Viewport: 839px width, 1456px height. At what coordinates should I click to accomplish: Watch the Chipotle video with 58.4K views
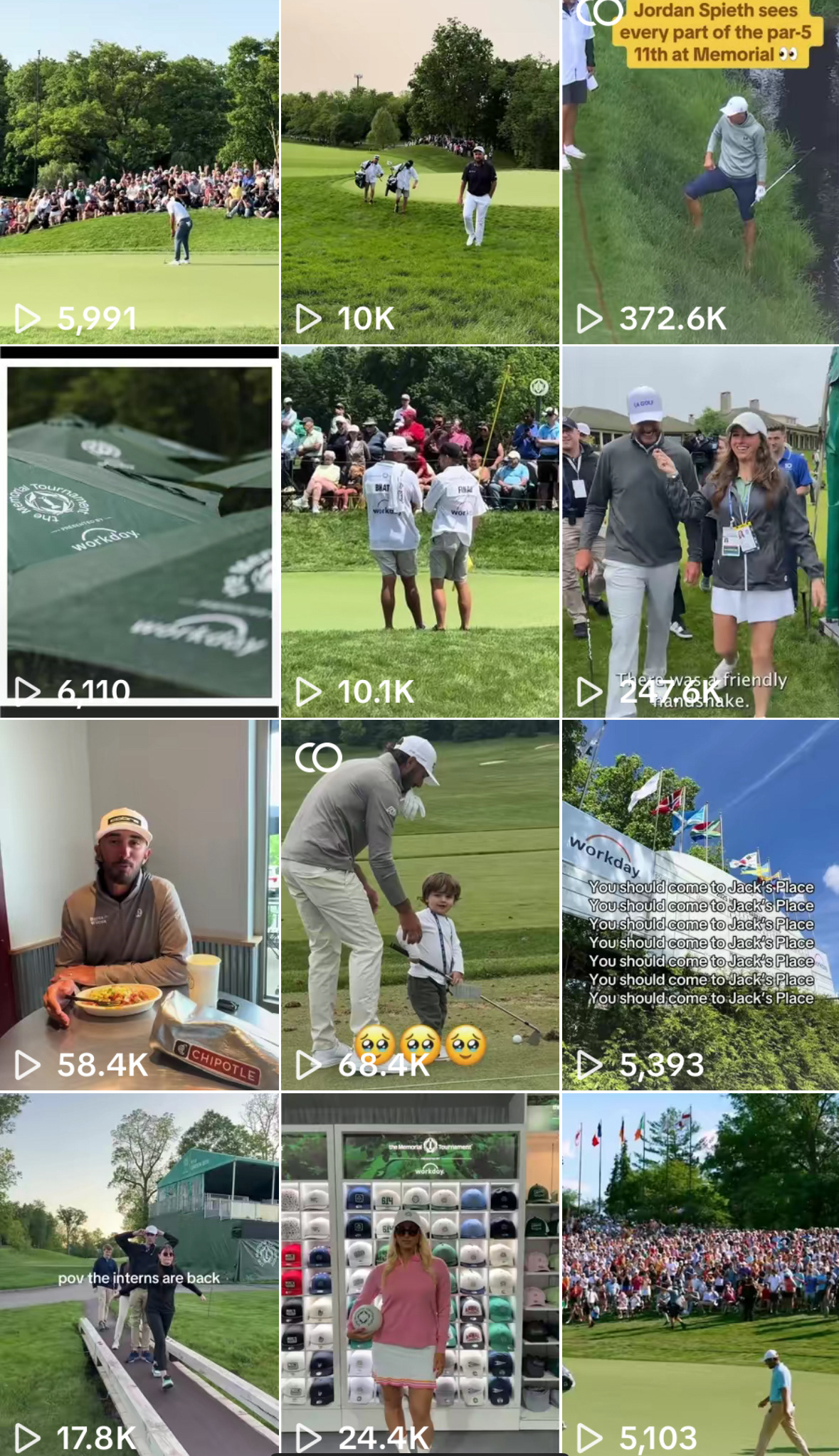point(139,905)
